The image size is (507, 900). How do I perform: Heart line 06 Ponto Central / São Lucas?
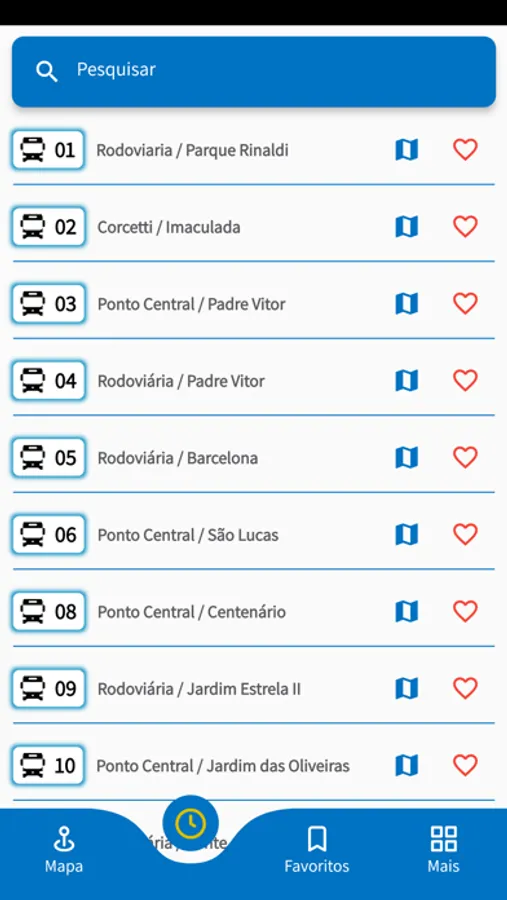click(465, 534)
